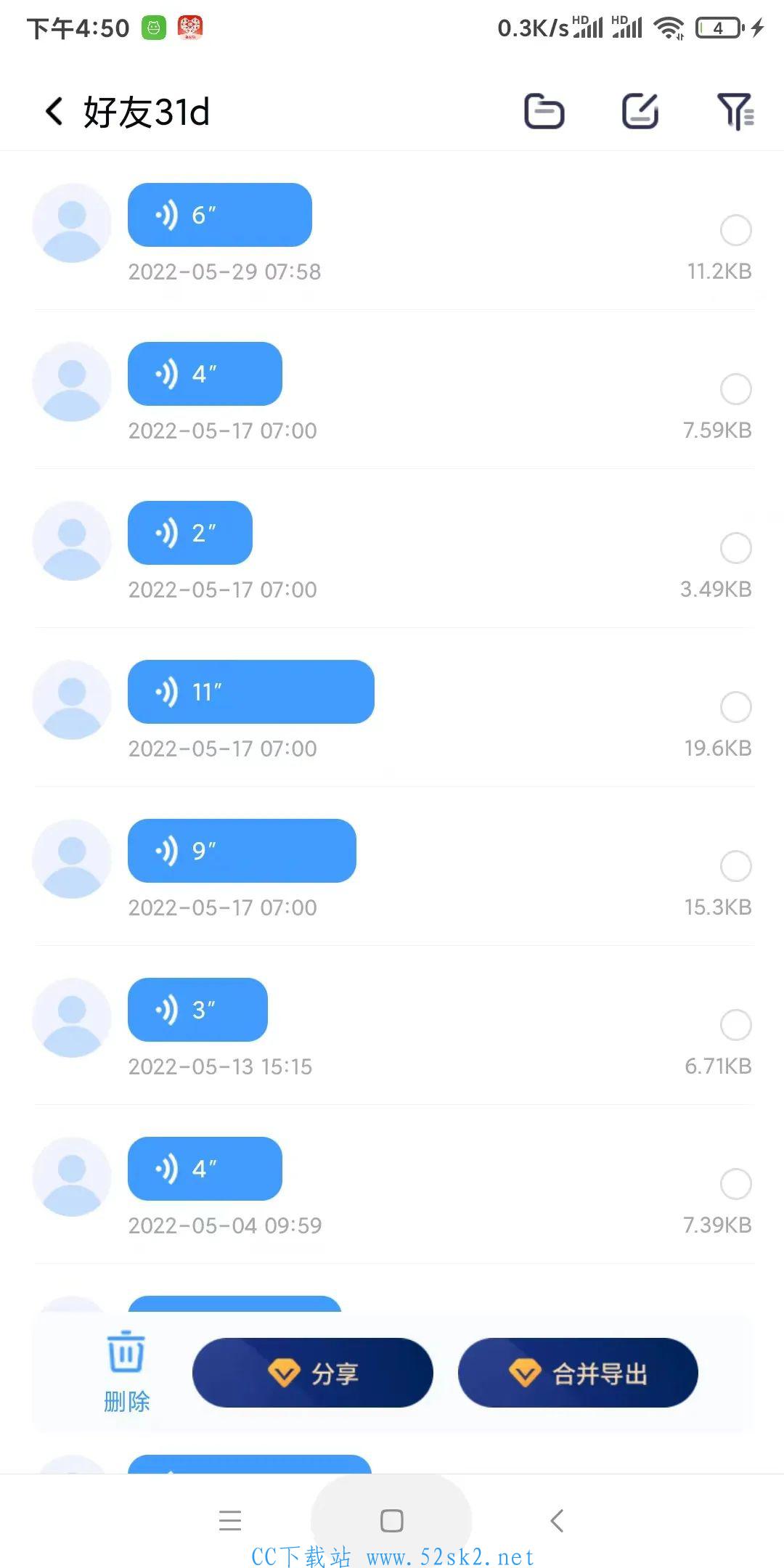Tap the 合并导出 merge export button
The width and height of the screenshot is (784, 1568).
(578, 1373)
